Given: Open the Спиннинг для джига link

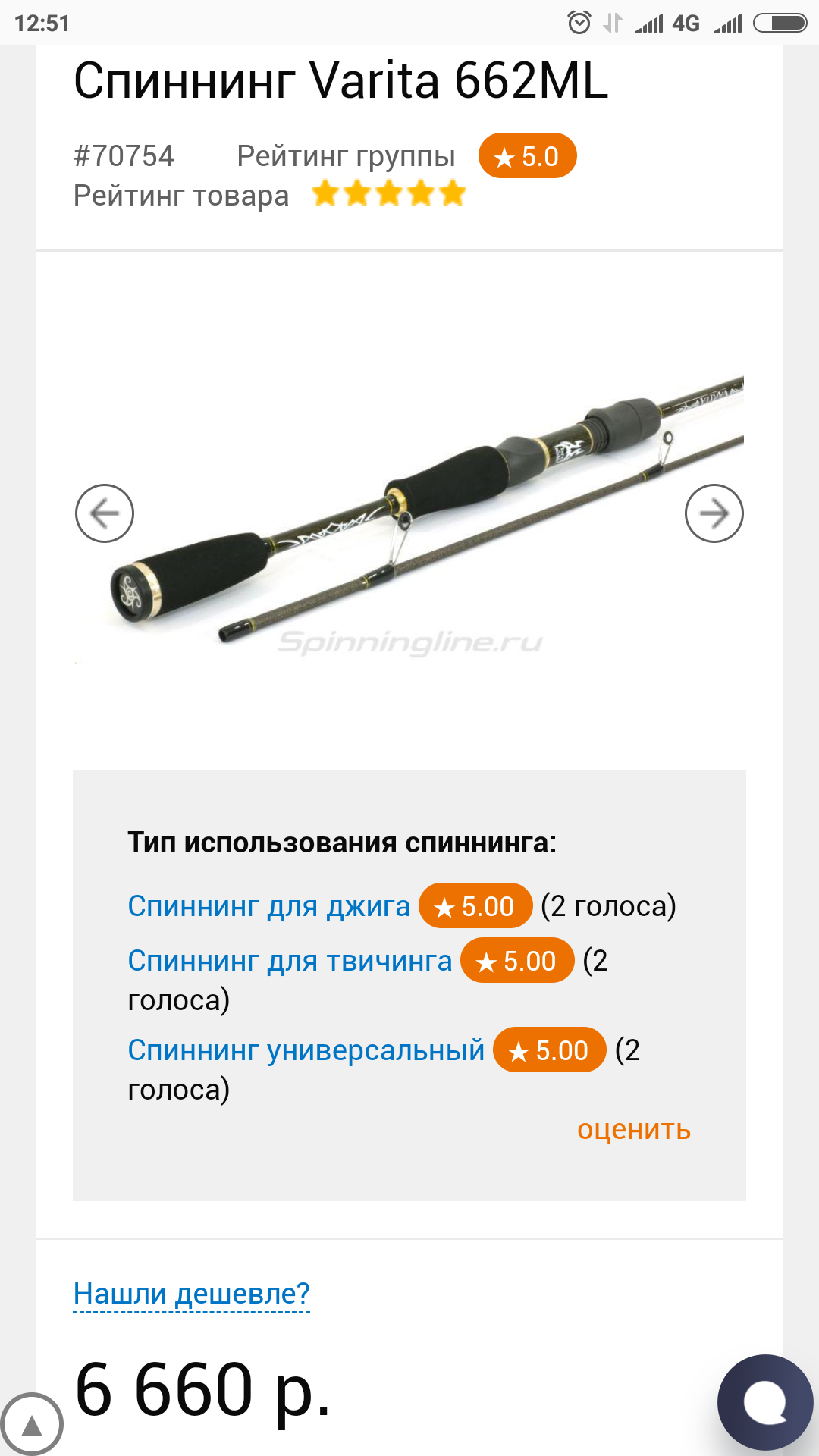Looking at the screenshot, I should pyautogui.click(x=268, y=906).
